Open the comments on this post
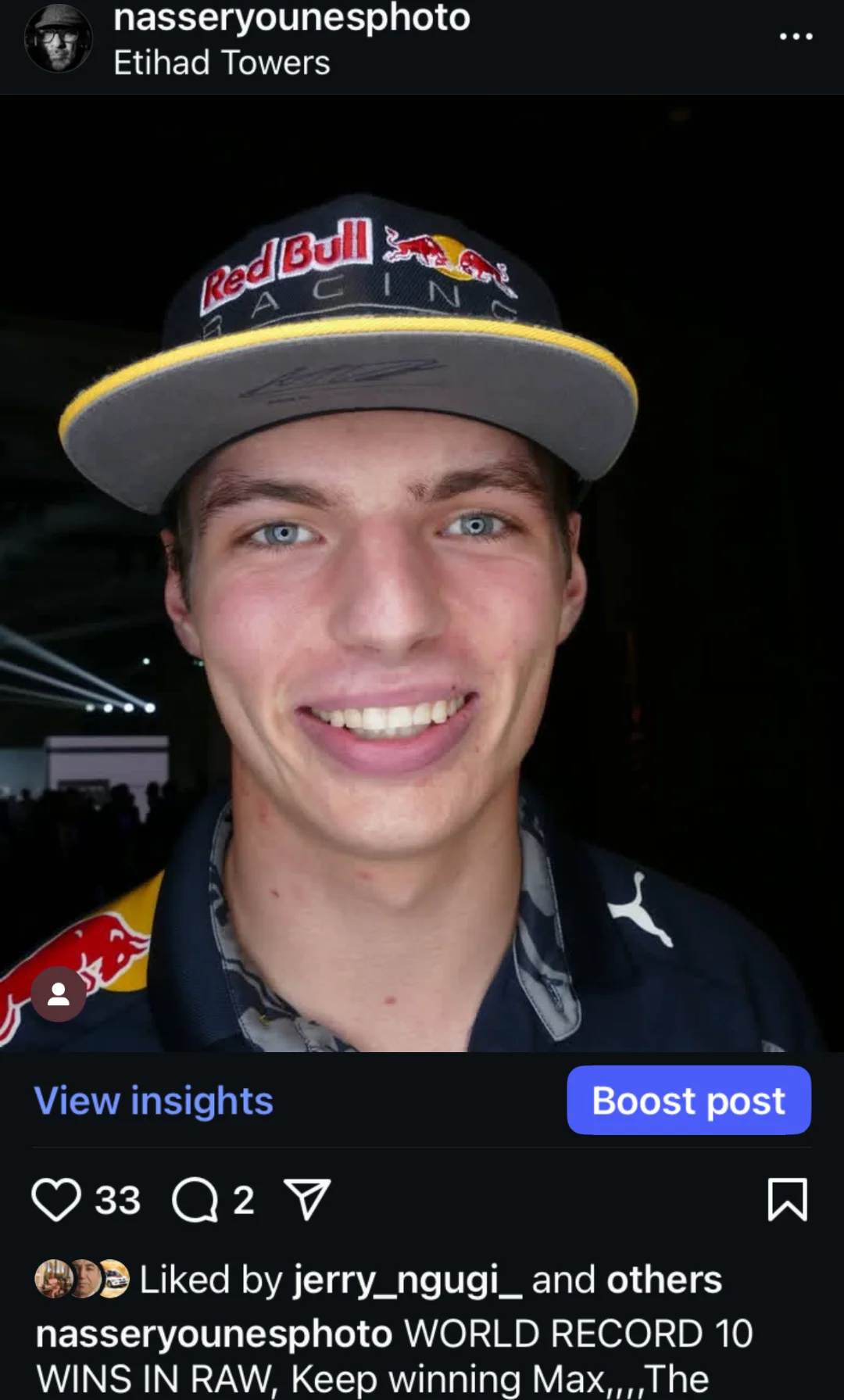 point(195,1200)
